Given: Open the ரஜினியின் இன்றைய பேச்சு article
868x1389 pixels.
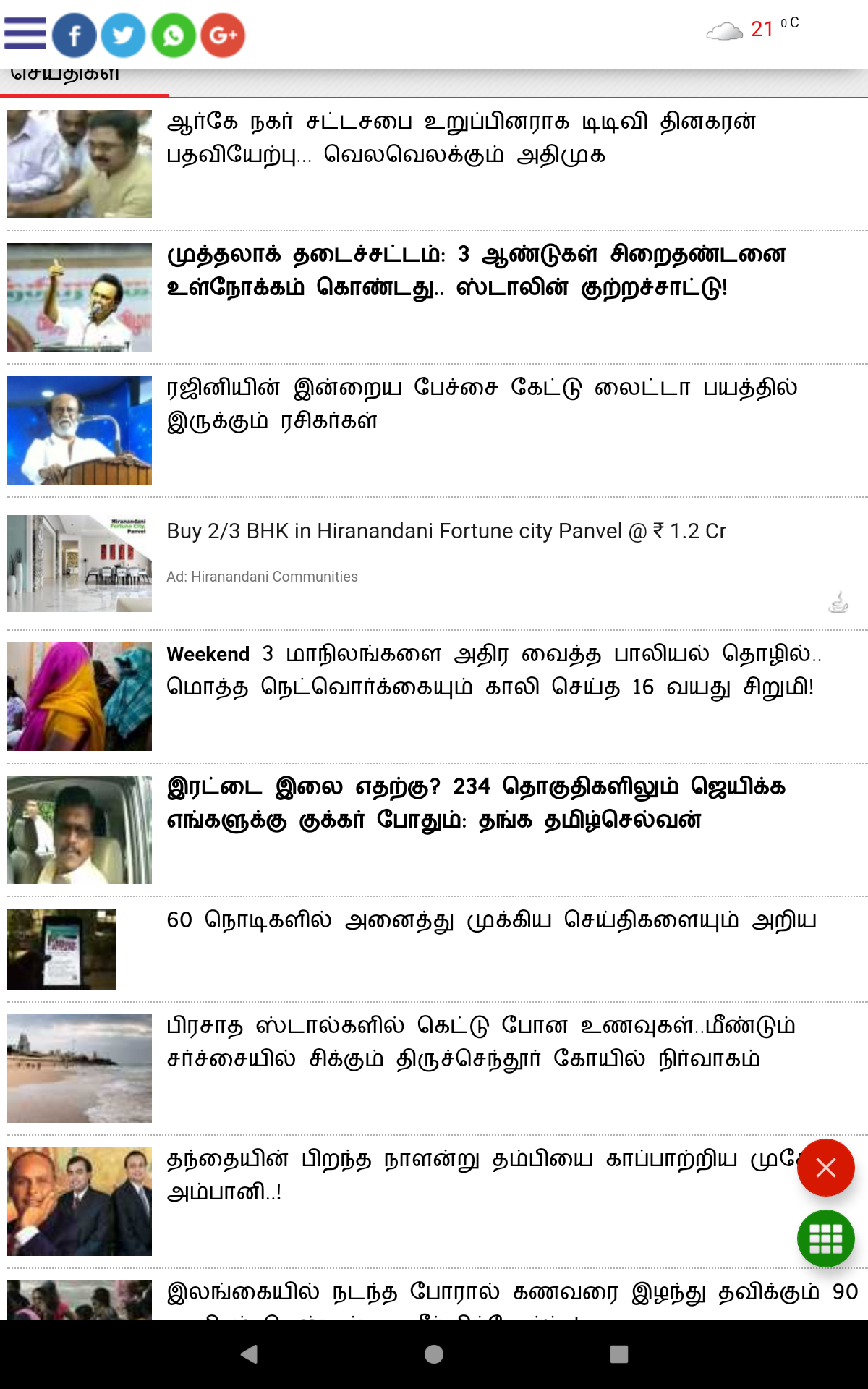Looking at the screenshot, I should 434,430.
